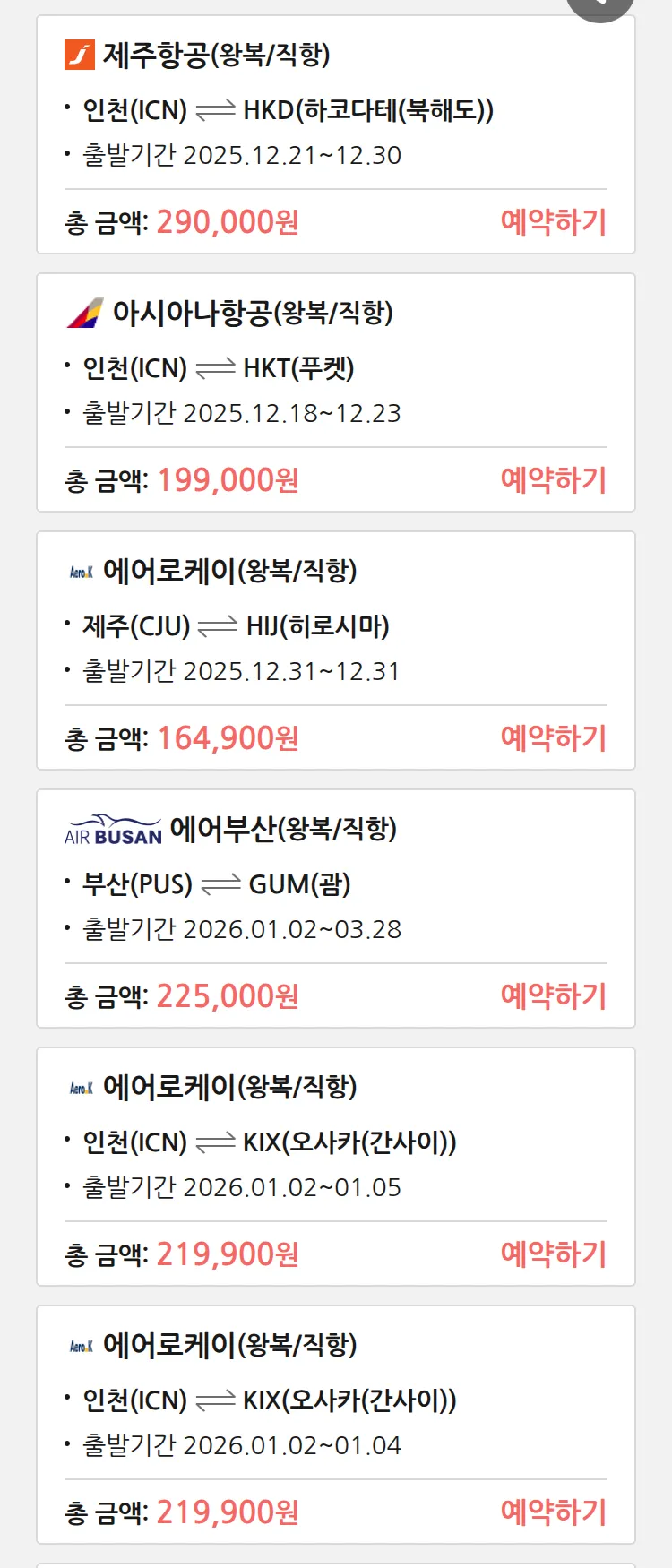This screenshot has width=672, height=1568.
Task: Click the 199,000원 Phuket price
Action: tap(224, 480)
